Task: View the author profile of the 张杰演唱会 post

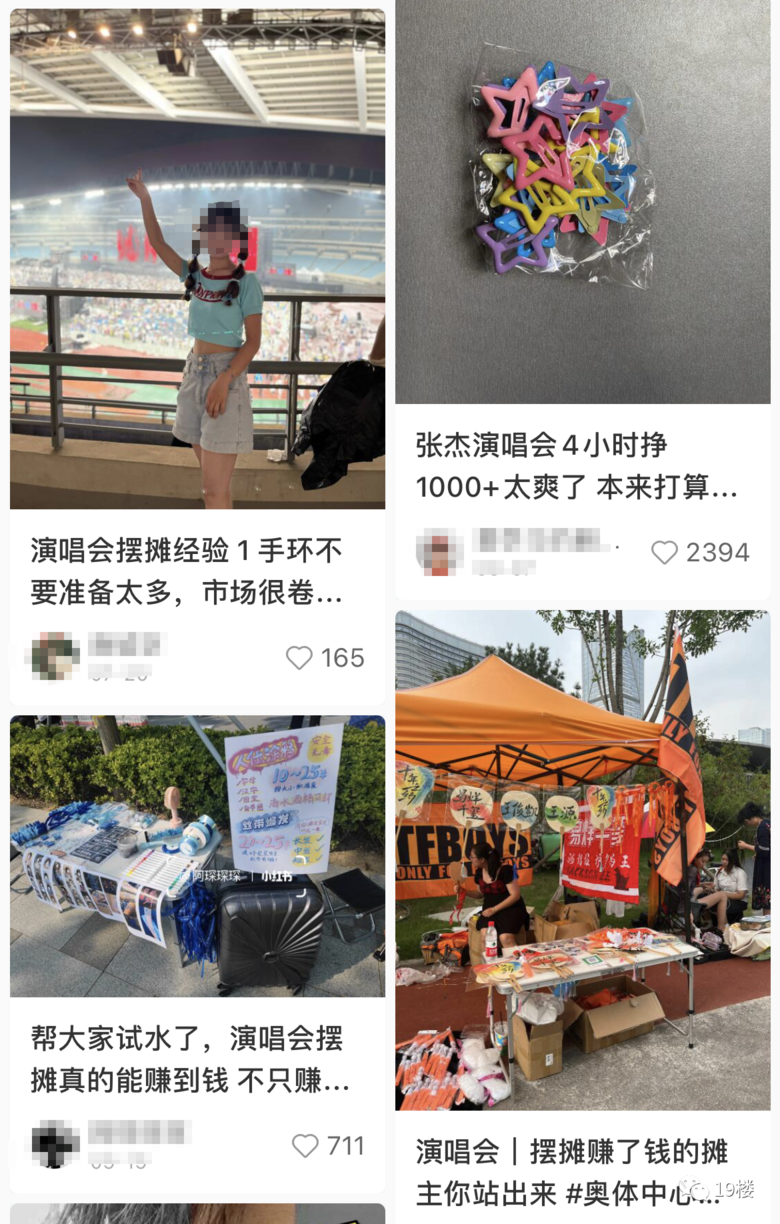Action: point(439,552)
